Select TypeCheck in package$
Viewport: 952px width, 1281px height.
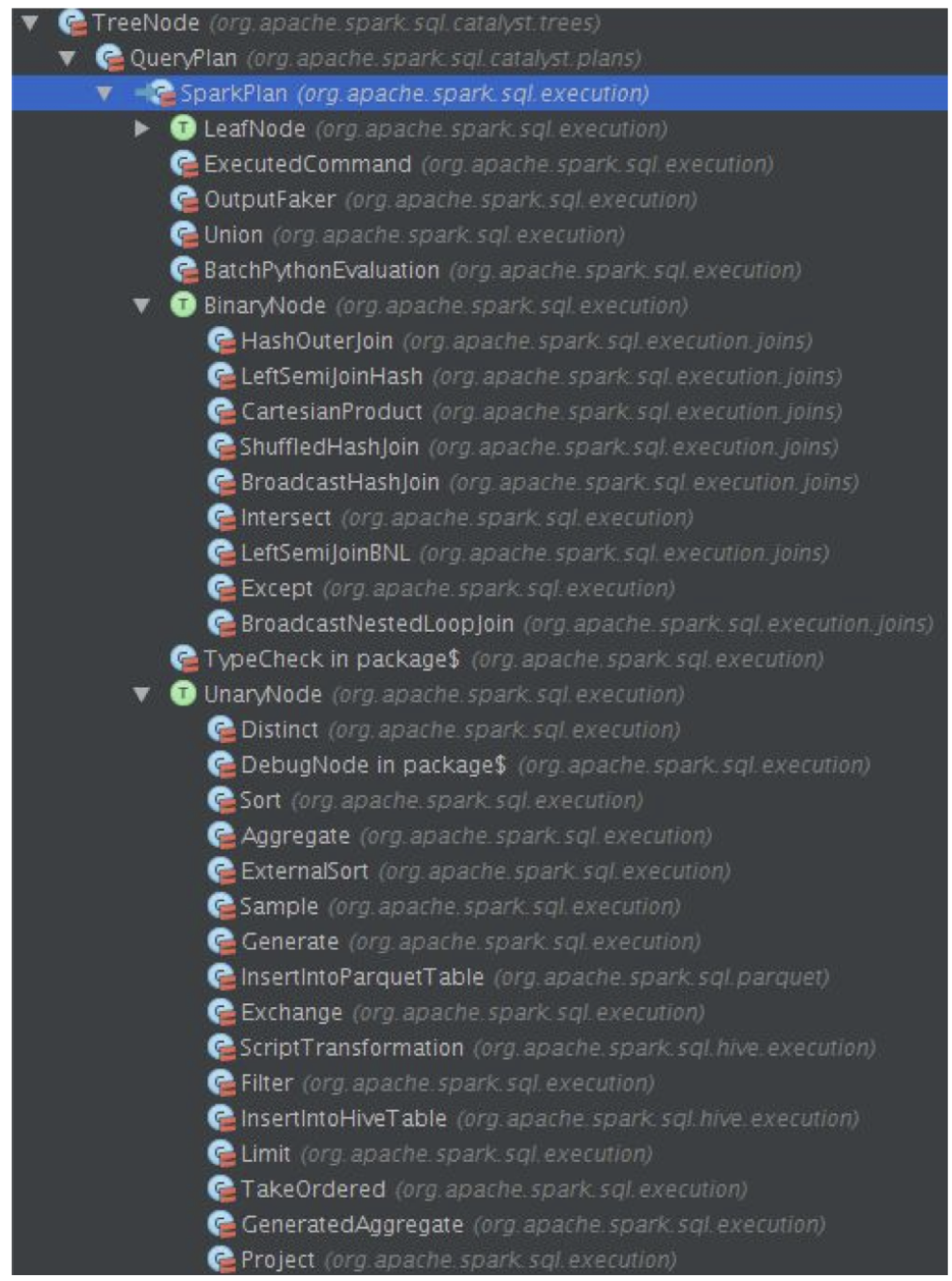[x=331, y=660]
